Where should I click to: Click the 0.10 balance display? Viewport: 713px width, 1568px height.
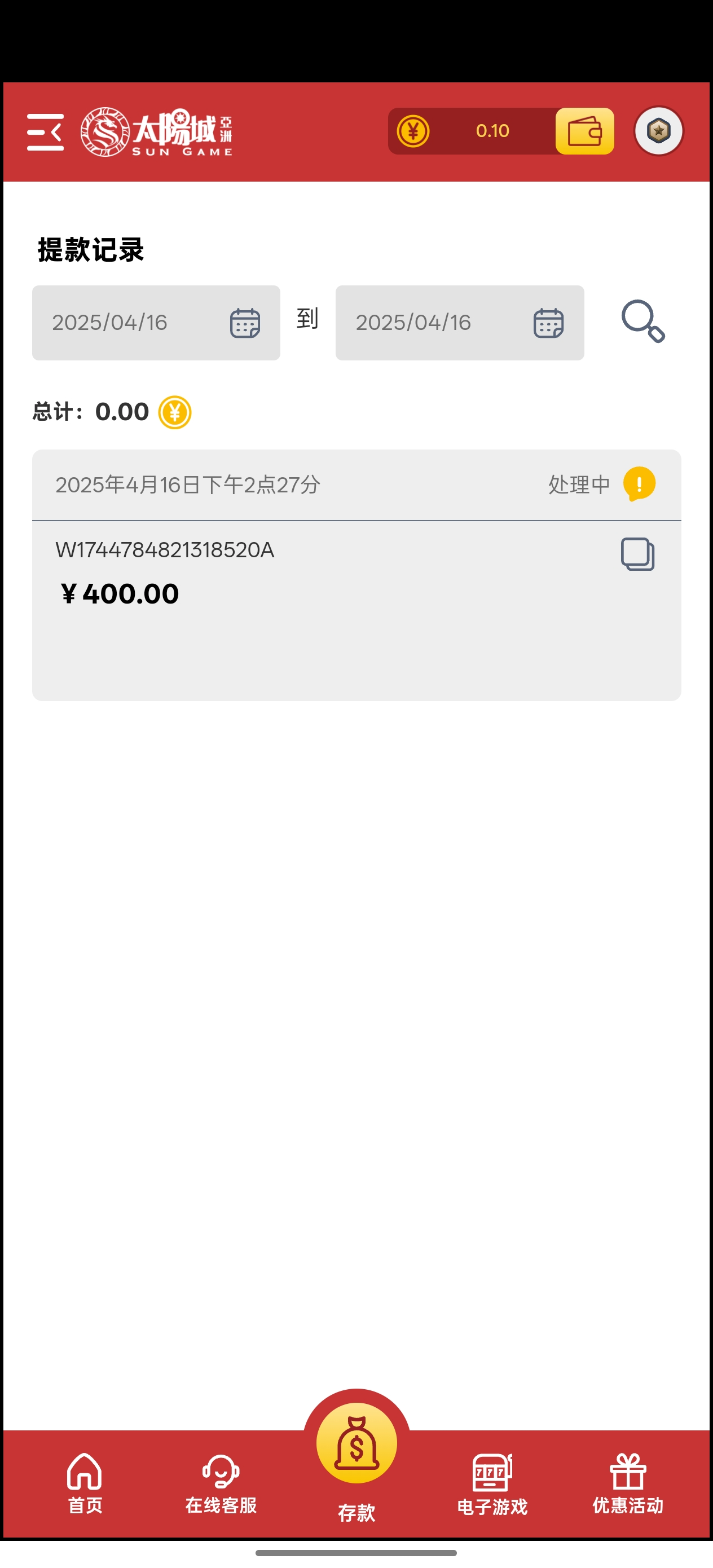(492, 131)
